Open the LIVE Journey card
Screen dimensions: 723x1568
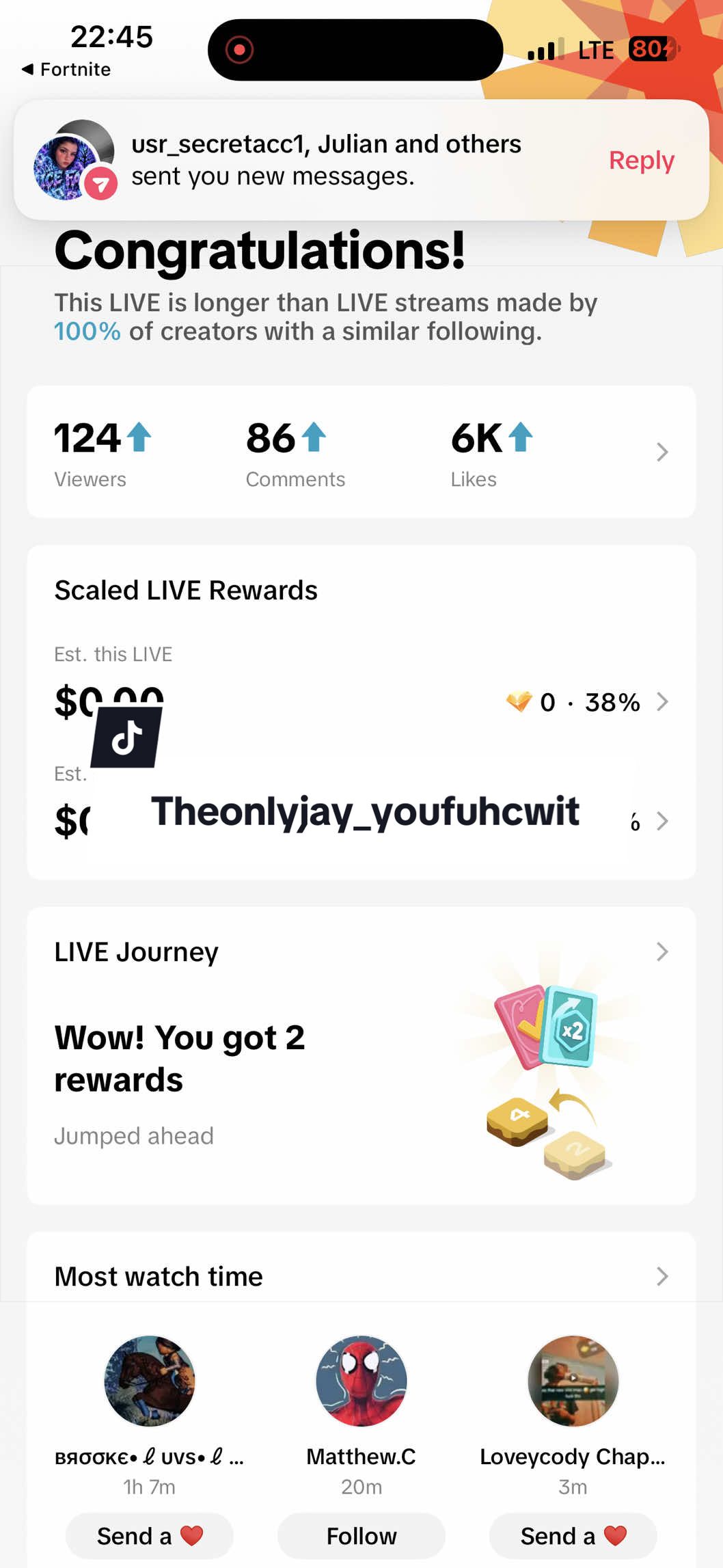361,1055
